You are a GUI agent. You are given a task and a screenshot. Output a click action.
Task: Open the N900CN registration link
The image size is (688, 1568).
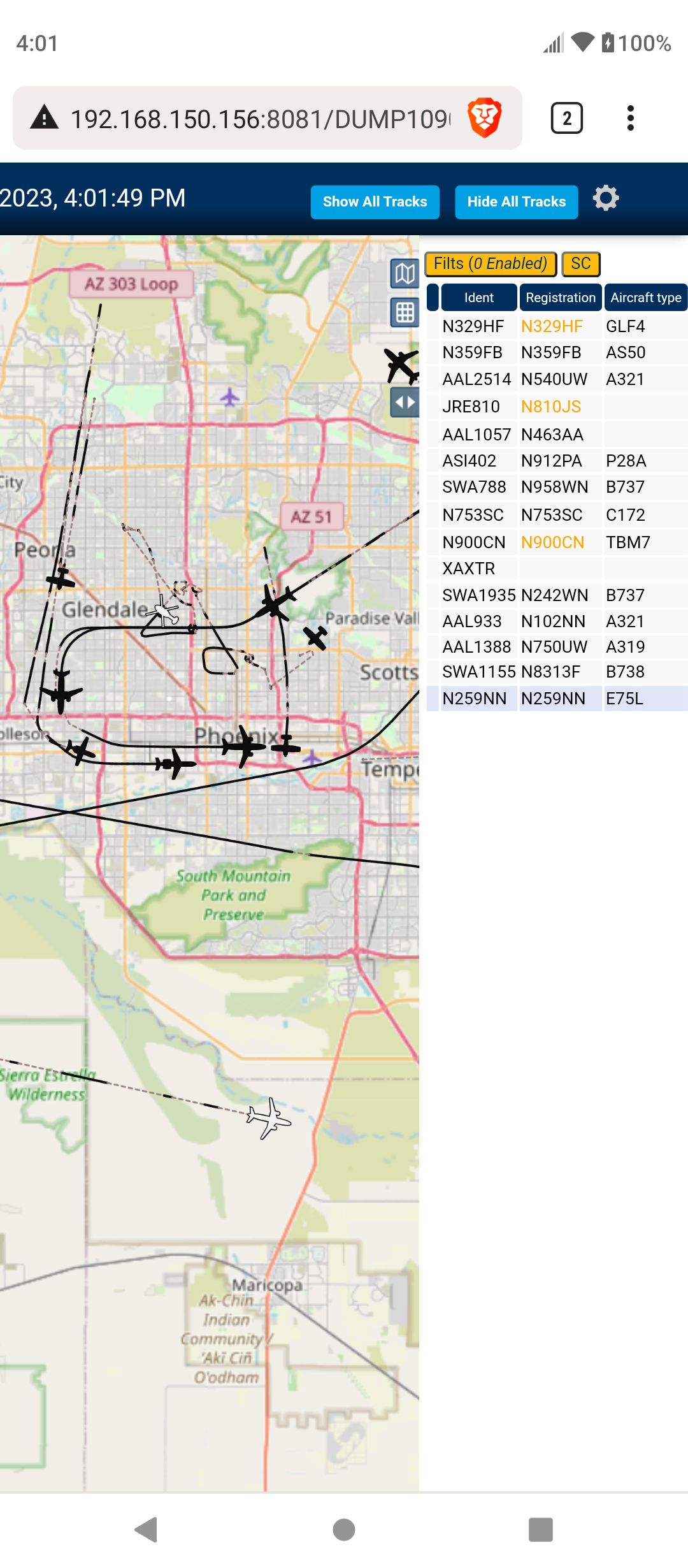(552, 542)
